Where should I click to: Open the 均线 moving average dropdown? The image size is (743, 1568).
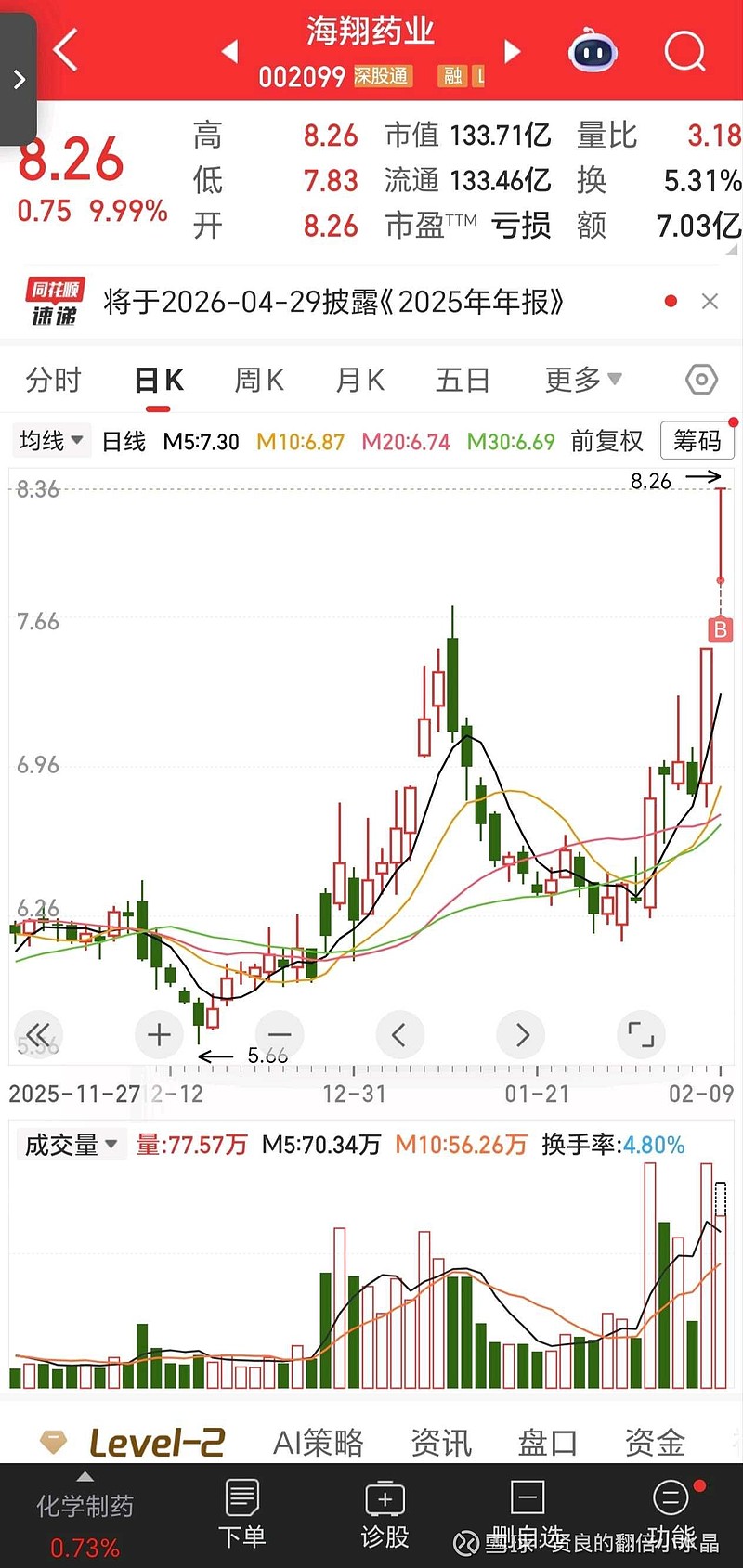tap(51, 441)
